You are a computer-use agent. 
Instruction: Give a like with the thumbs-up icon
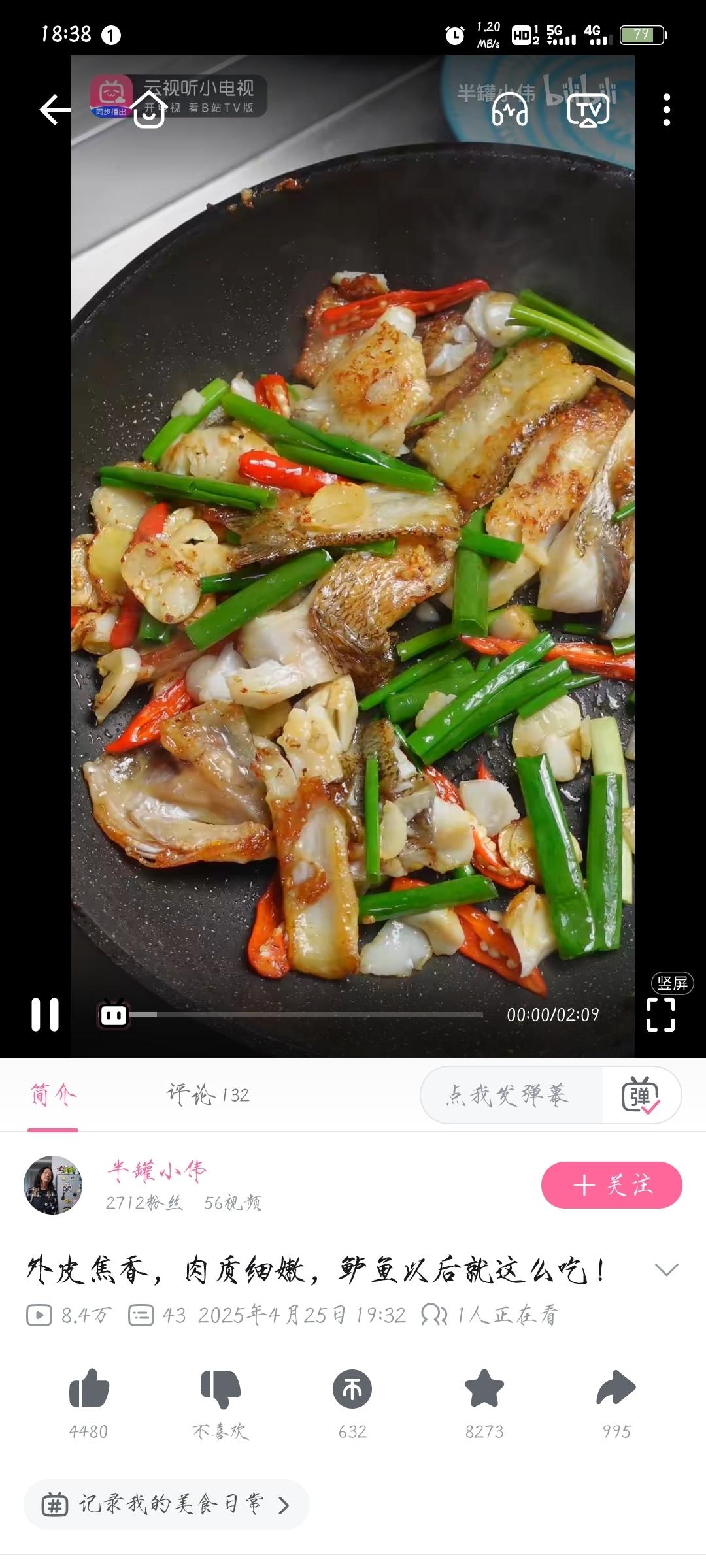(88, 1385)
